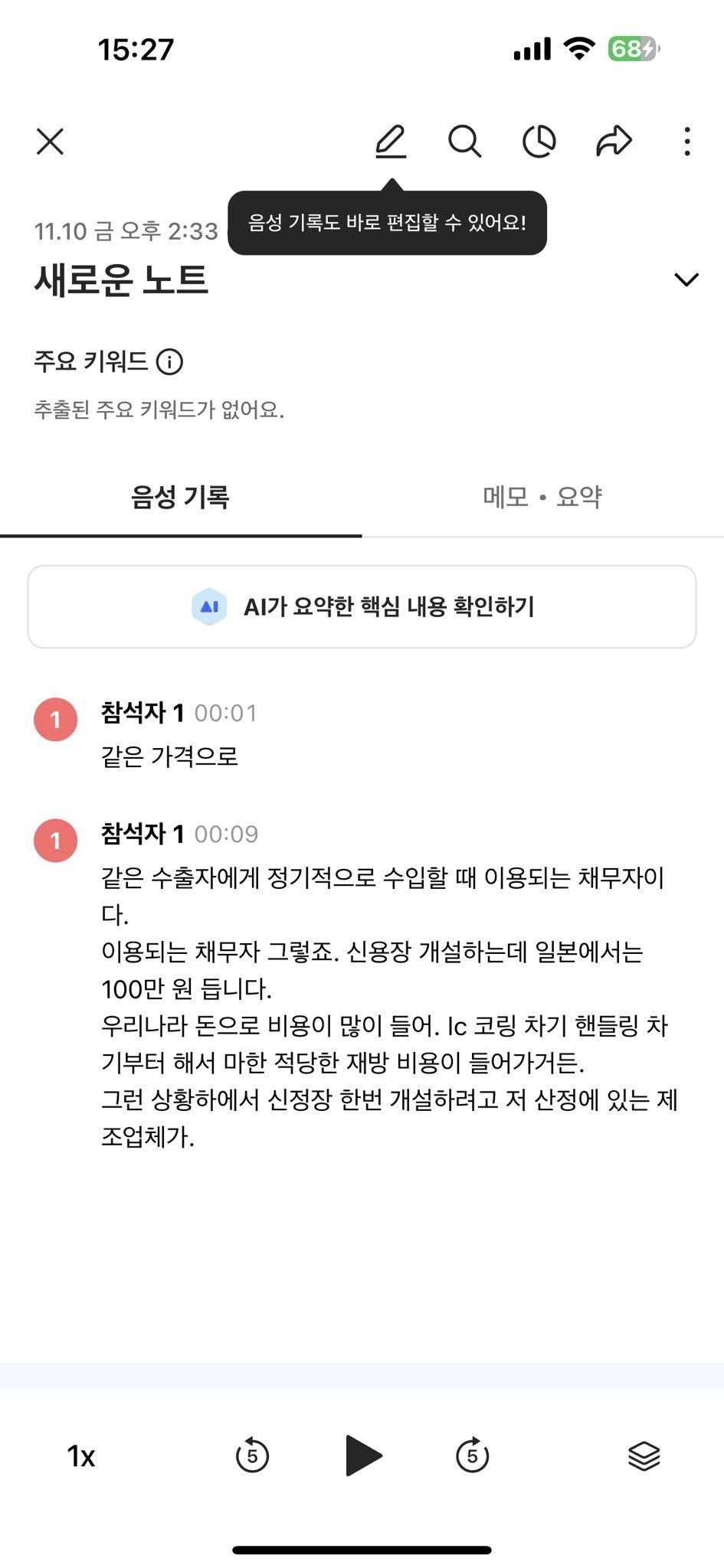Jump to the 00:09 transcript segment

point(226,835)
